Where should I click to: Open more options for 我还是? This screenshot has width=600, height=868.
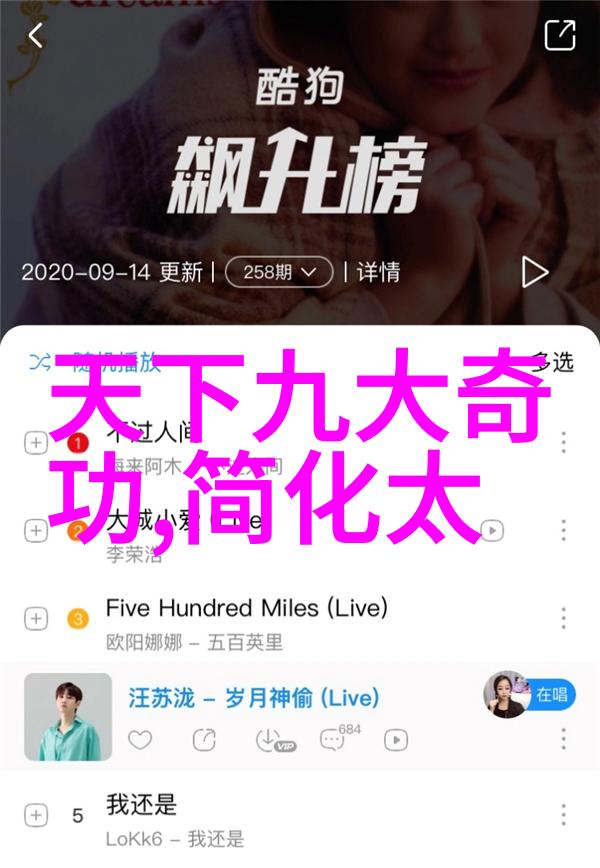[x=565, y=815]
